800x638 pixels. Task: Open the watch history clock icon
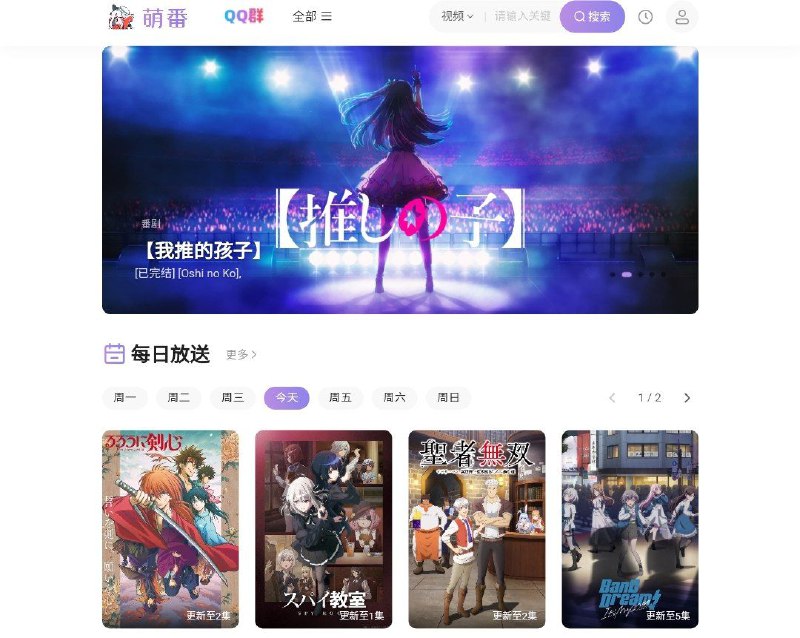645,17
